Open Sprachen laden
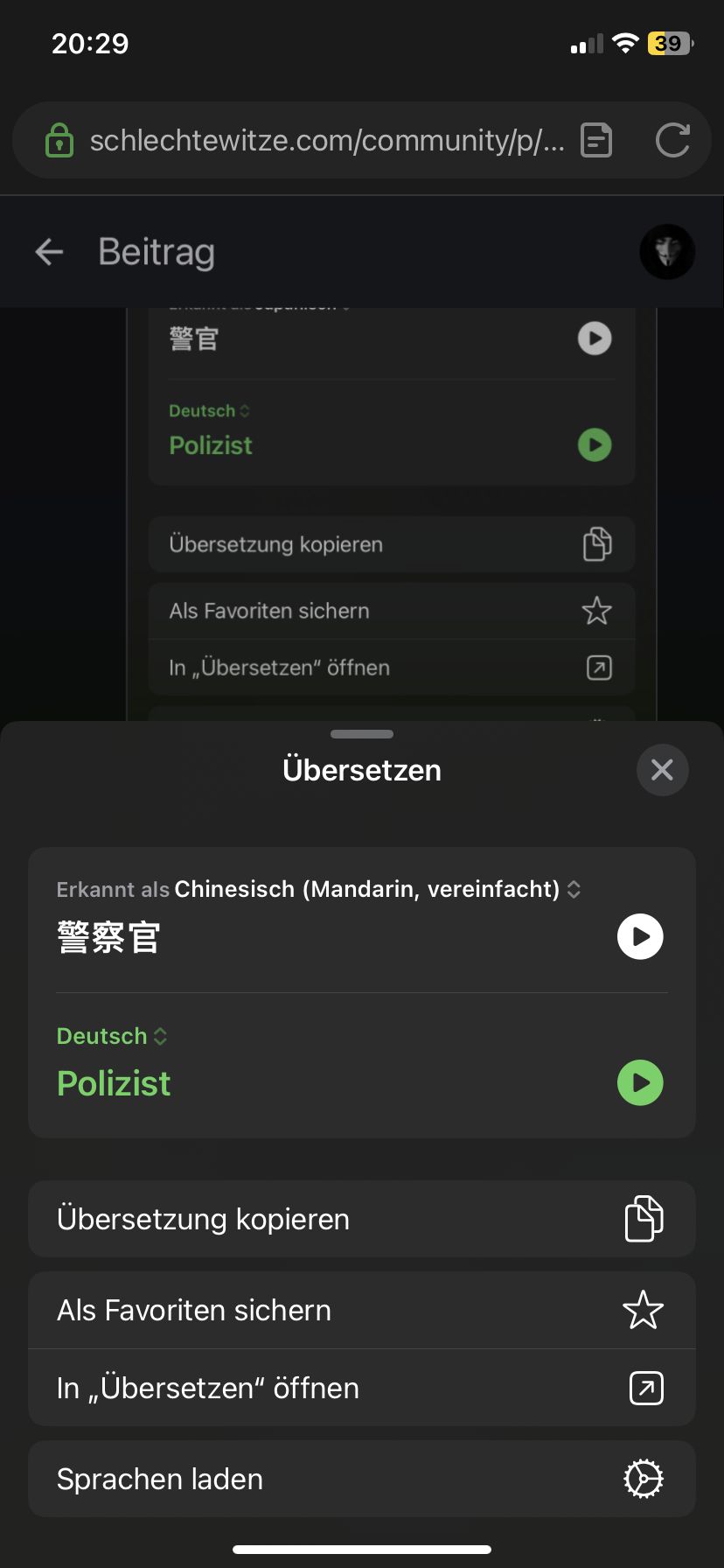Screen dimensions: 724x1568 pos(362,1479)
